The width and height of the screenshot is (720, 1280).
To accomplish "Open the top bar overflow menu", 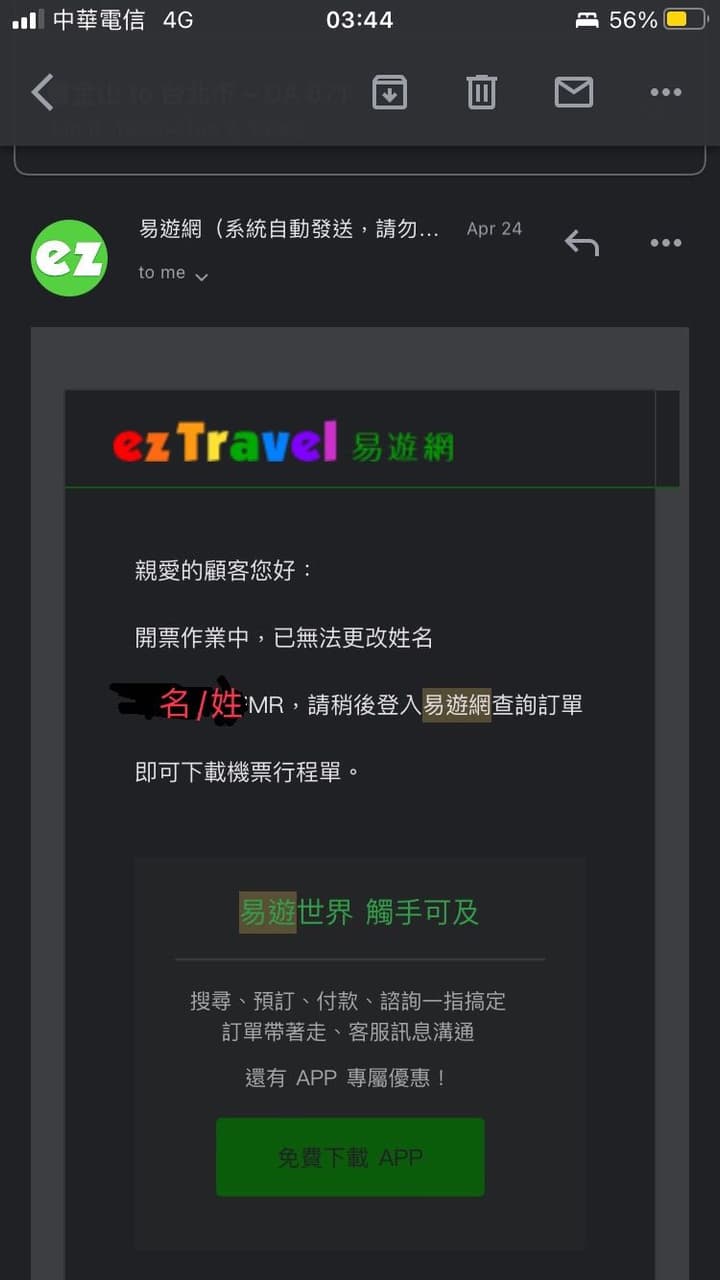I will pos(666,92).
